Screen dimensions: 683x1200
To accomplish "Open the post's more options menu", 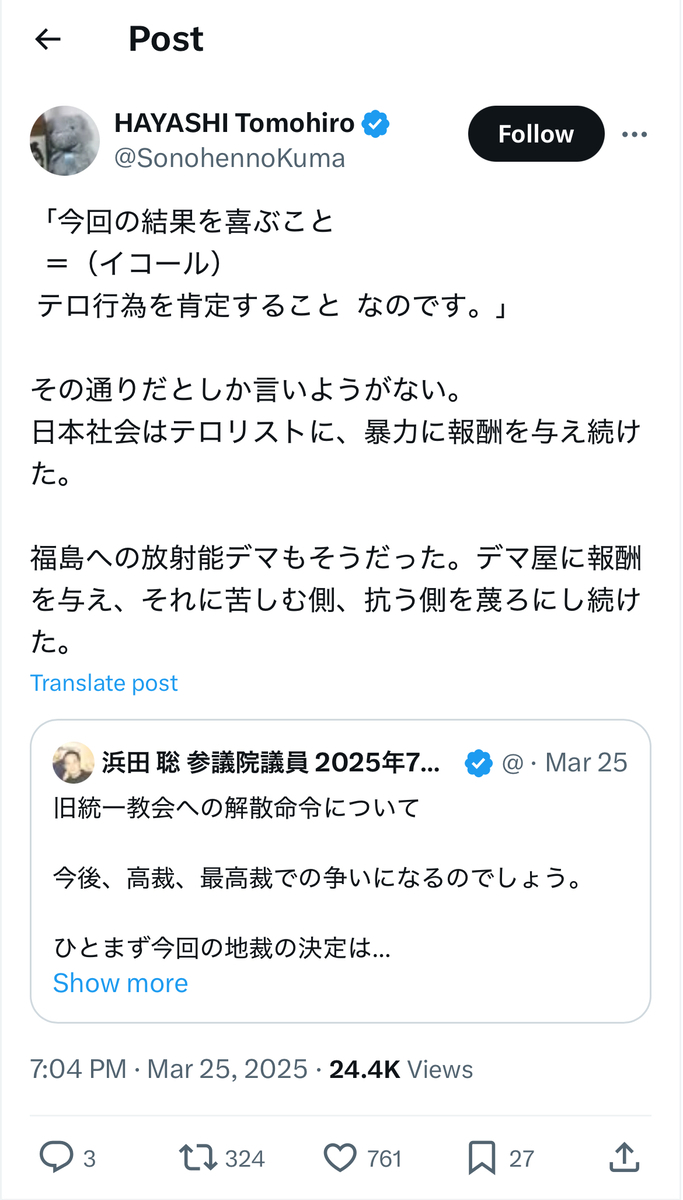I will [x=635, y=135].
